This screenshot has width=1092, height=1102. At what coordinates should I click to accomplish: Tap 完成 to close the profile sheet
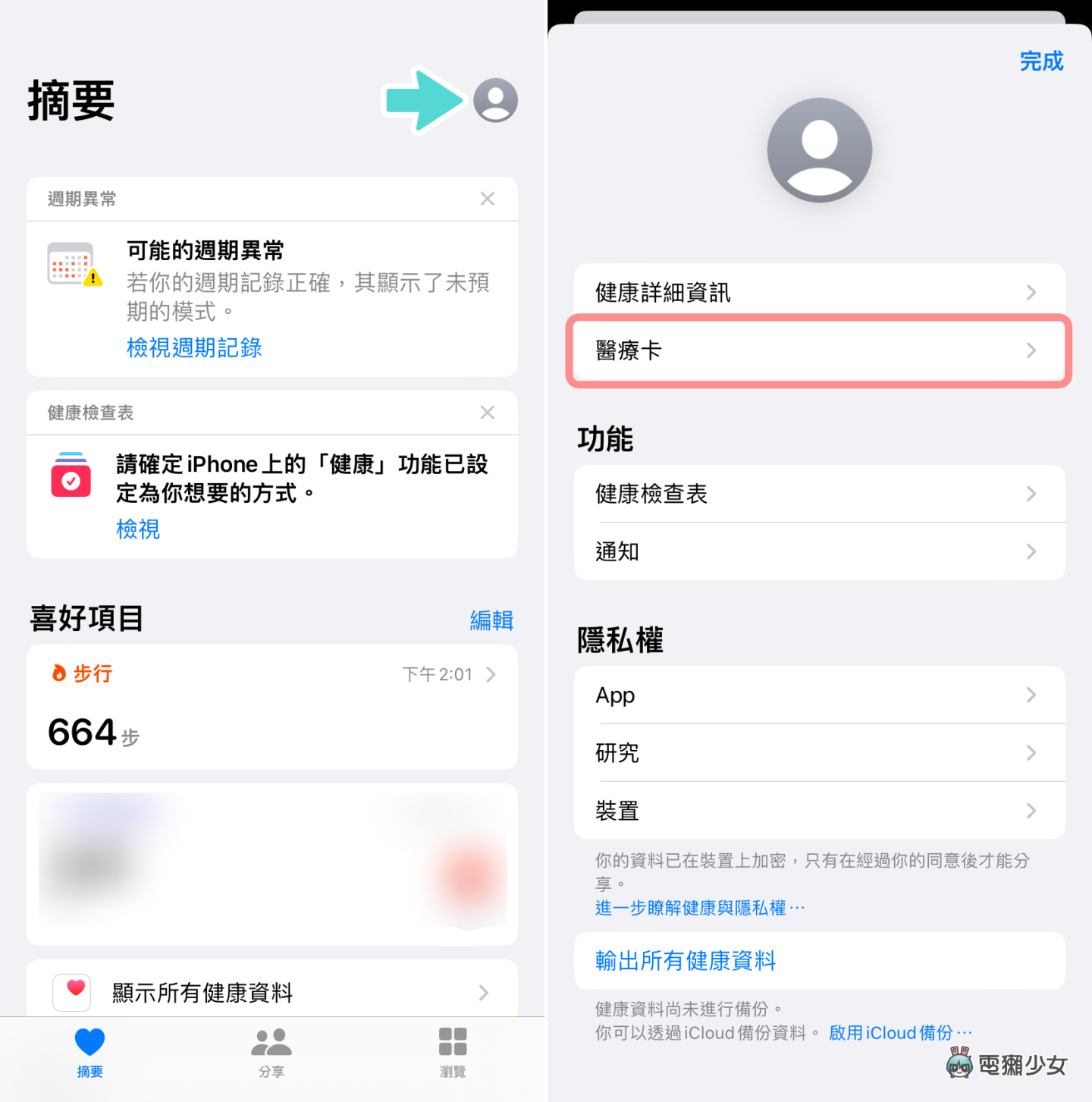(1041, 61)
